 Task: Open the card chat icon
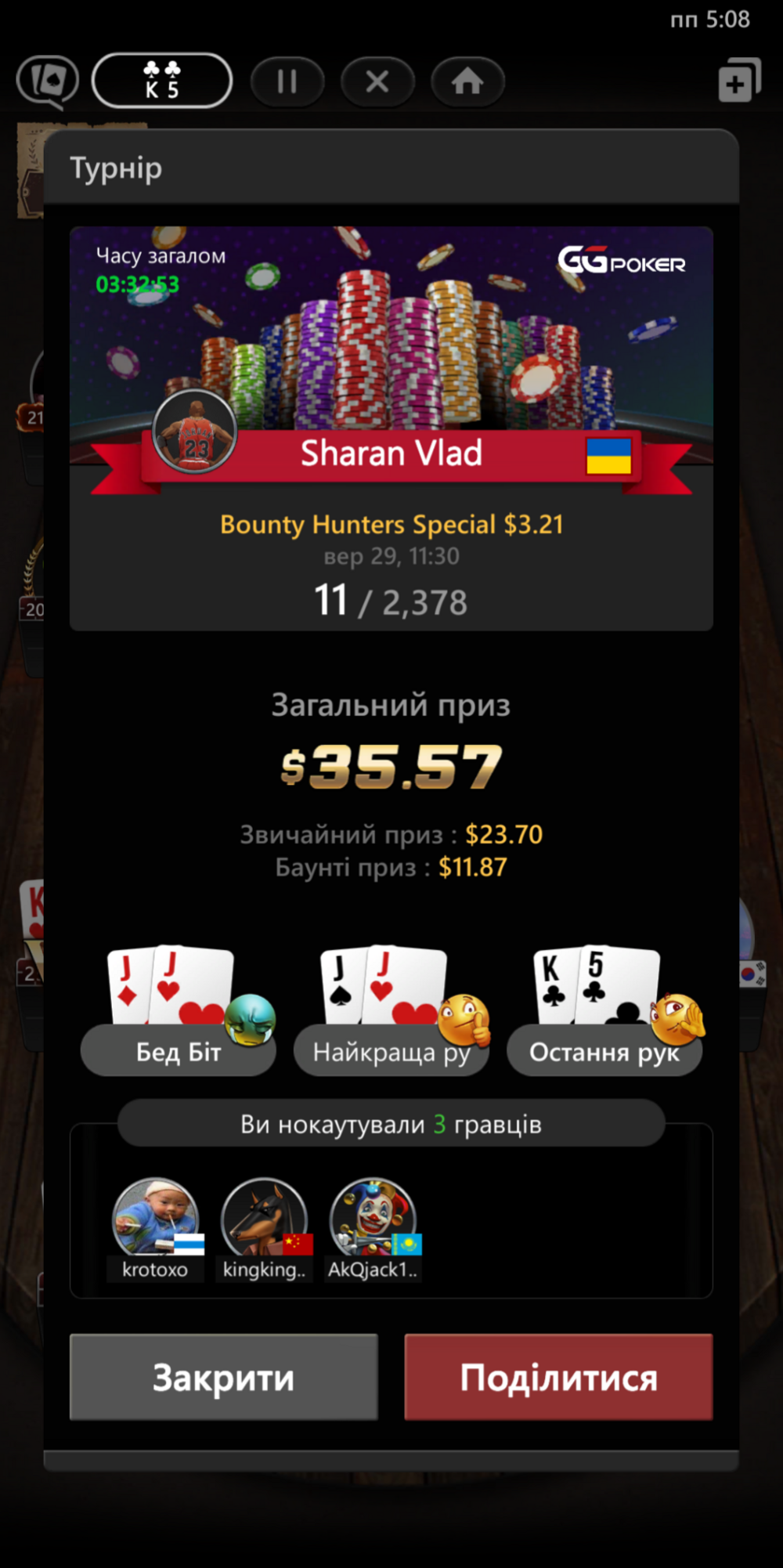coord(48,81)
